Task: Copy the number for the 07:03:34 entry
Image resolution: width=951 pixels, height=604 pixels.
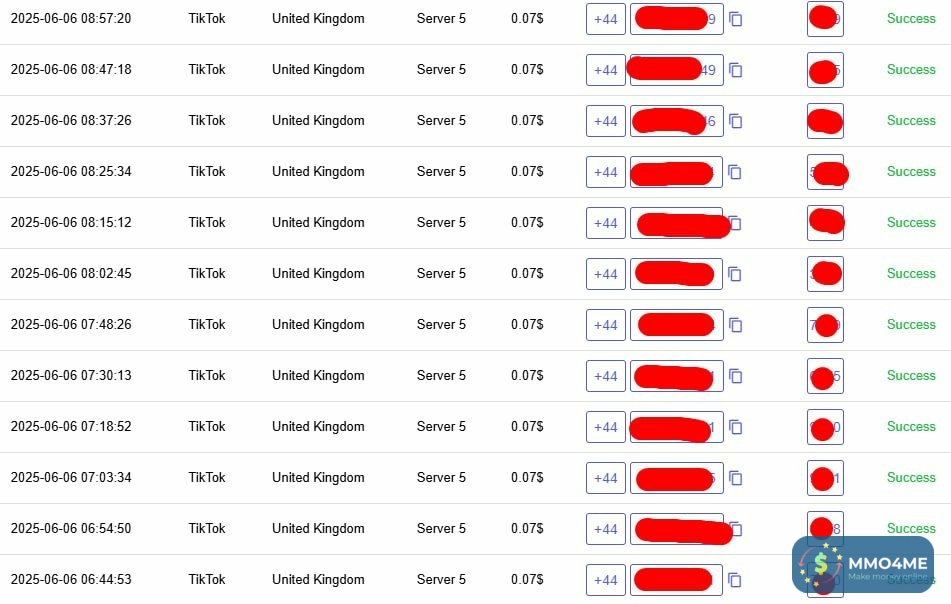Action: coord(735,478)
